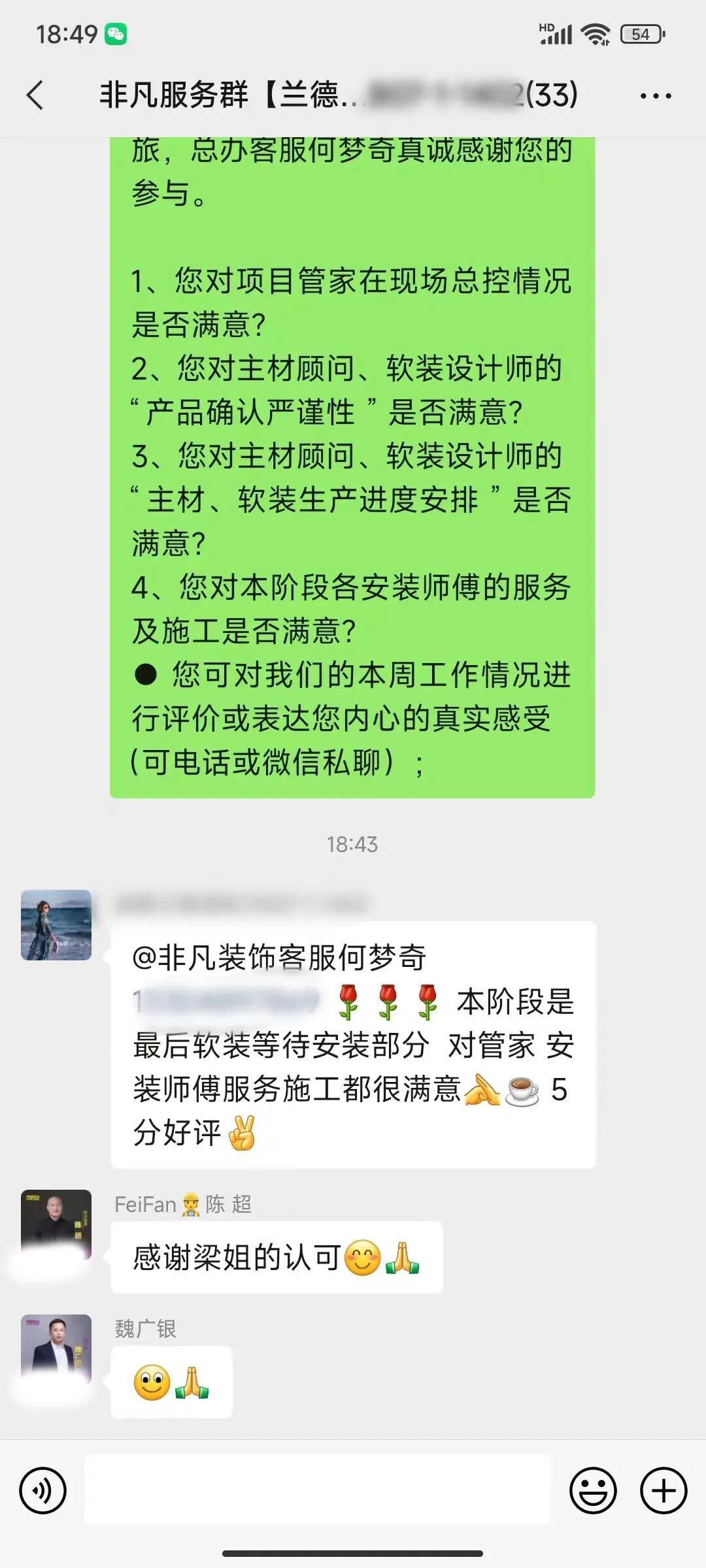Open the plus attachment menu
This screenshot has width=706, height=1568.
(664, 1490)
